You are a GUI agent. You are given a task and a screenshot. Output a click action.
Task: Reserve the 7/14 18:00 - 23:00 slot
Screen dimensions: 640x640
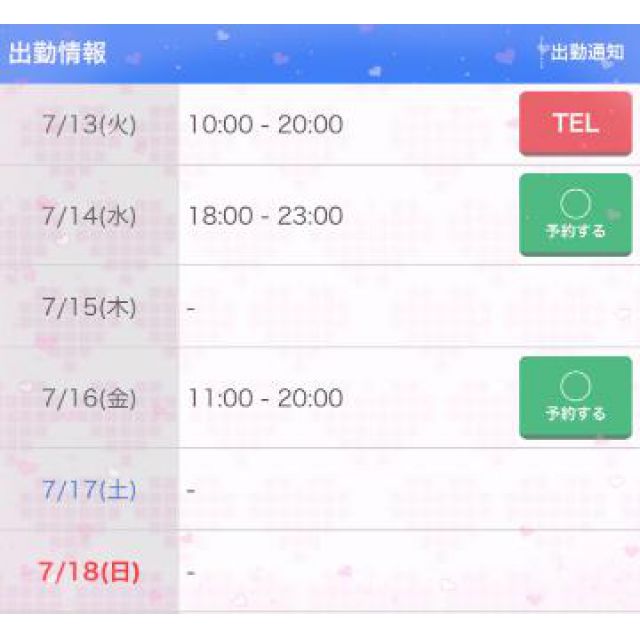click(x=575, y=214)
